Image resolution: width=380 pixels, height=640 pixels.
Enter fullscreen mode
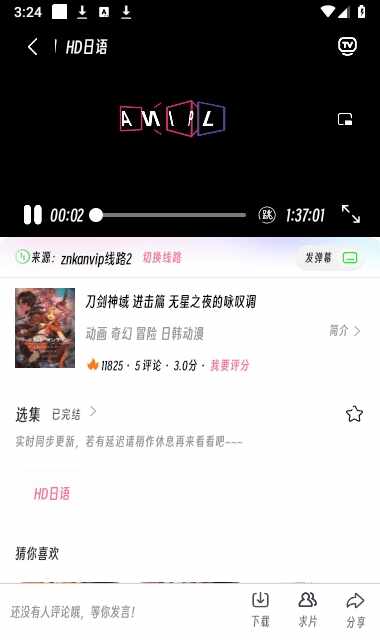(351, 214)
